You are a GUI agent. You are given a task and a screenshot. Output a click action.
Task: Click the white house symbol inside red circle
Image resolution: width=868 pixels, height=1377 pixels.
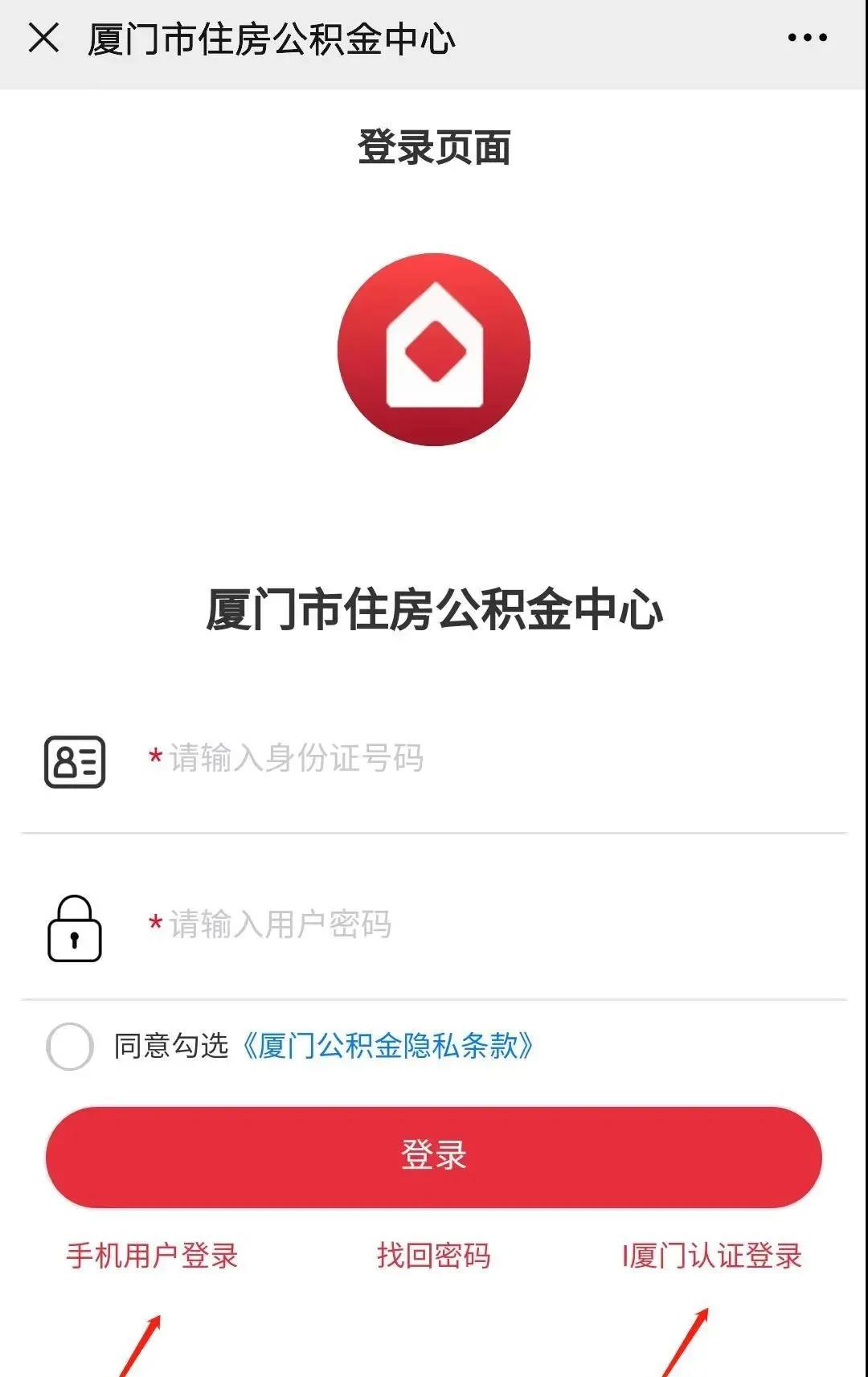(434, 352)
